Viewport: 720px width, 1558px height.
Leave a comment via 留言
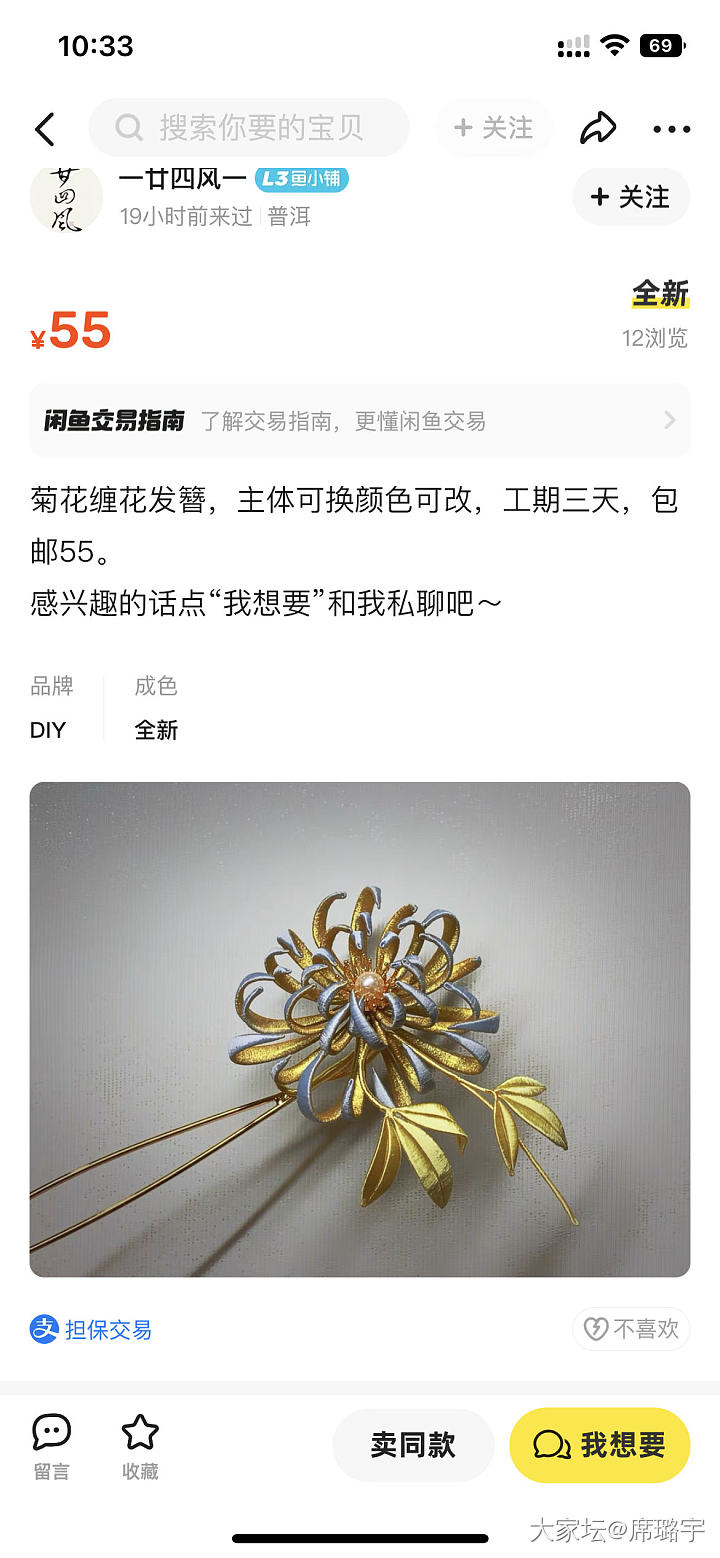tap(52, 1445)
